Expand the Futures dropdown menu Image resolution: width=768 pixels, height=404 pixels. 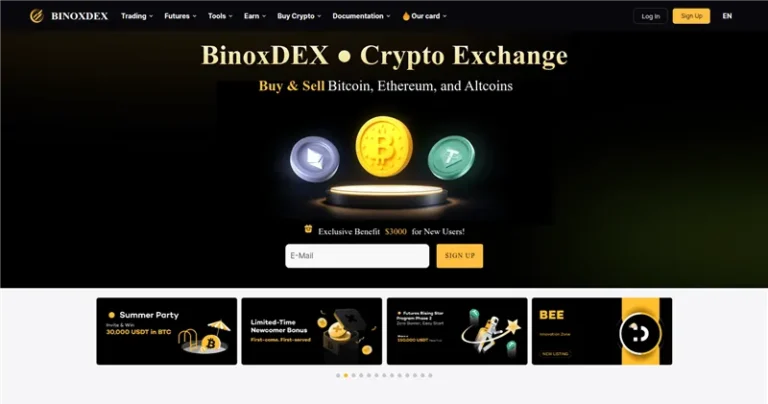click(181, 16)
